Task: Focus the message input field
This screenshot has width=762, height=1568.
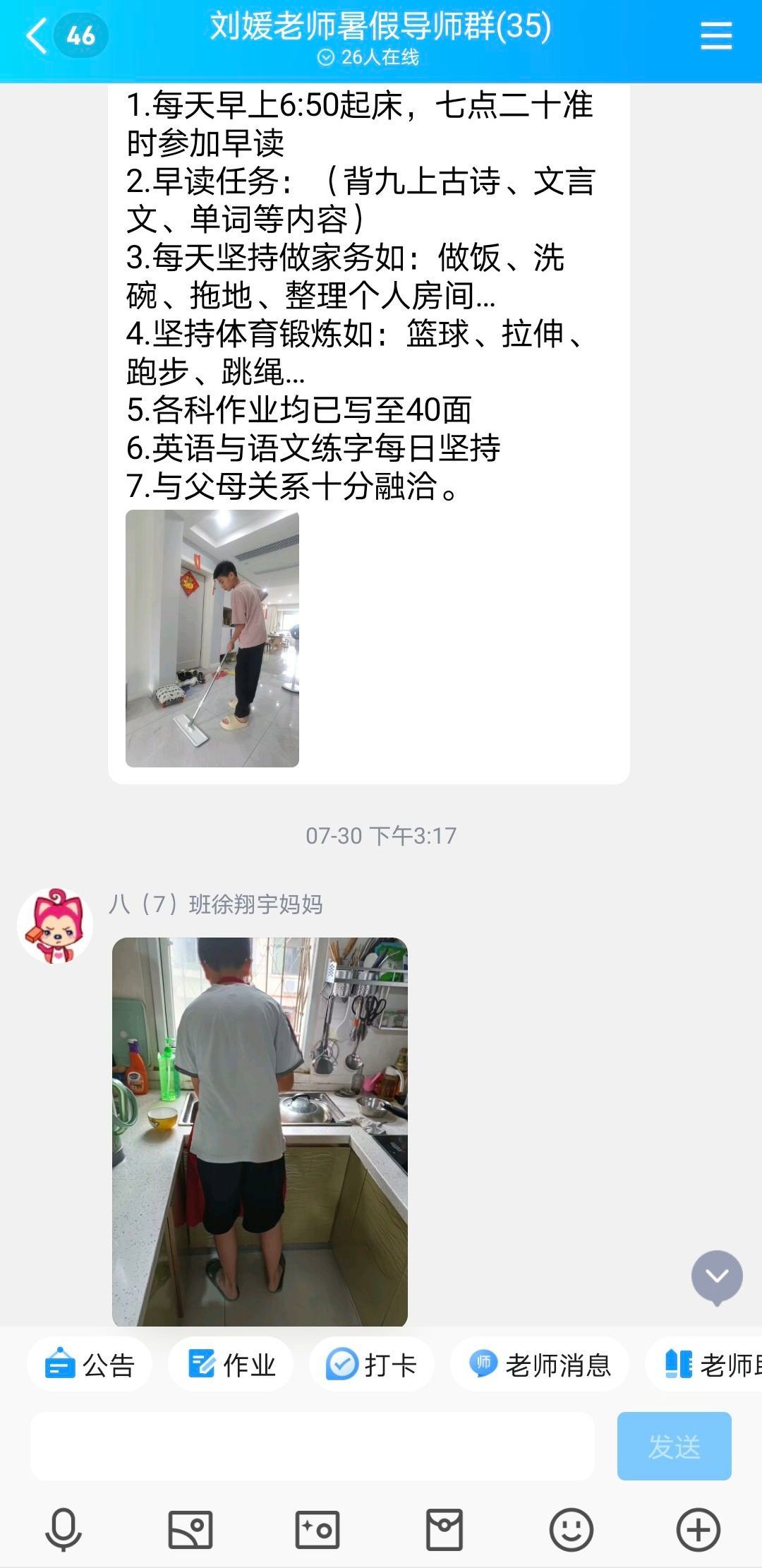Action: [312, 1447]
